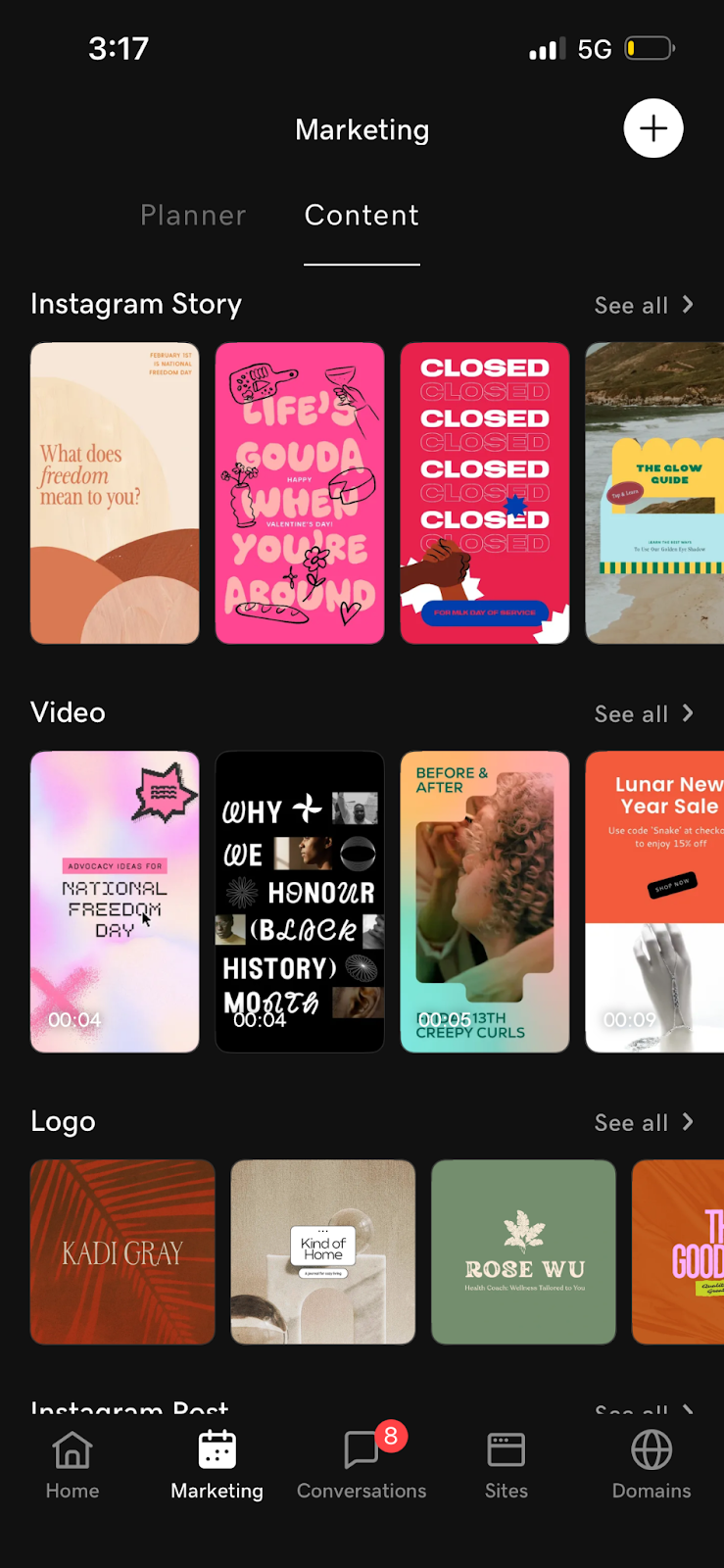The image size is (724, 1568).
Task: Open the Black History Month video template
Action: 300,902
